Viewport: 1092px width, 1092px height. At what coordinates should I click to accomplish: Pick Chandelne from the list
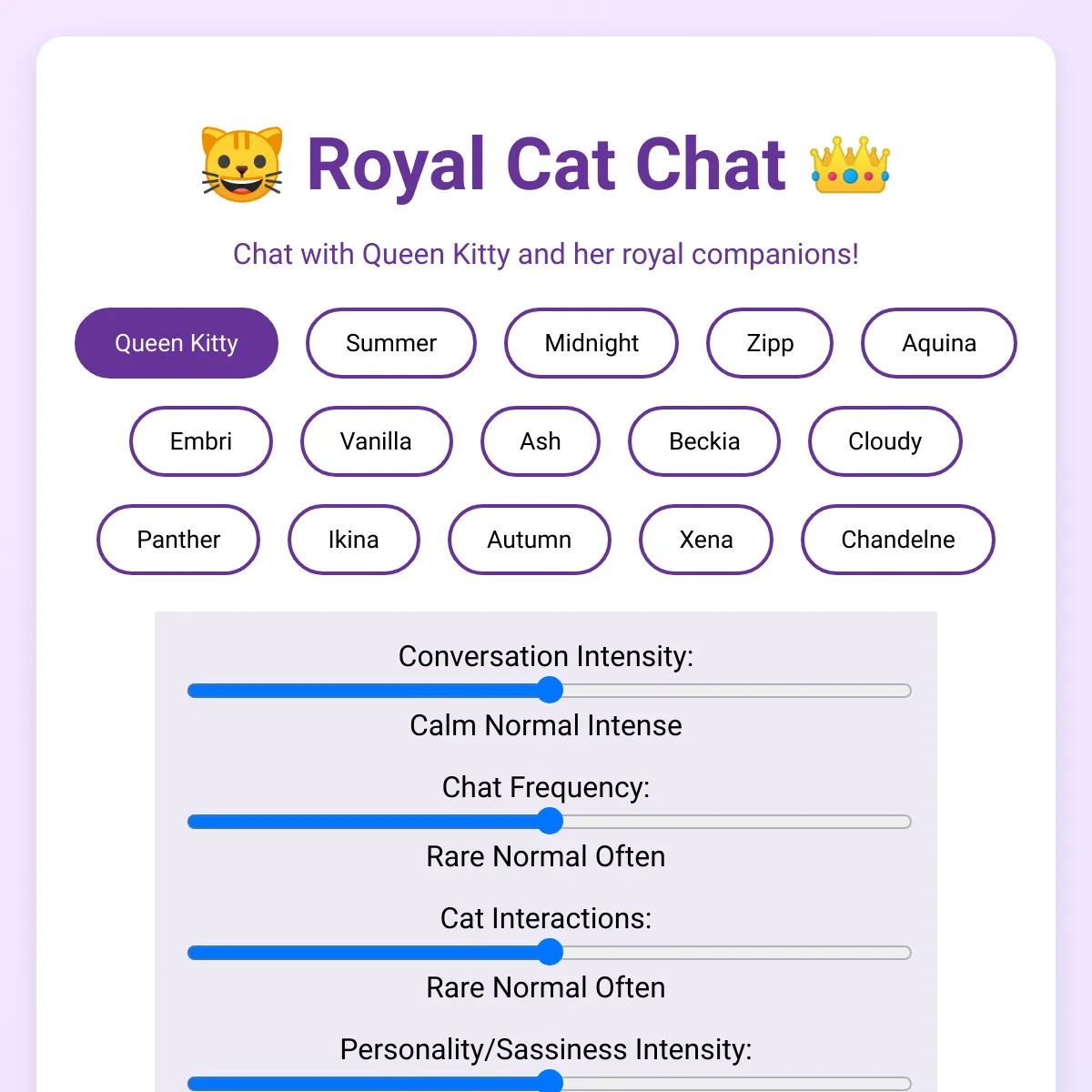897,540
